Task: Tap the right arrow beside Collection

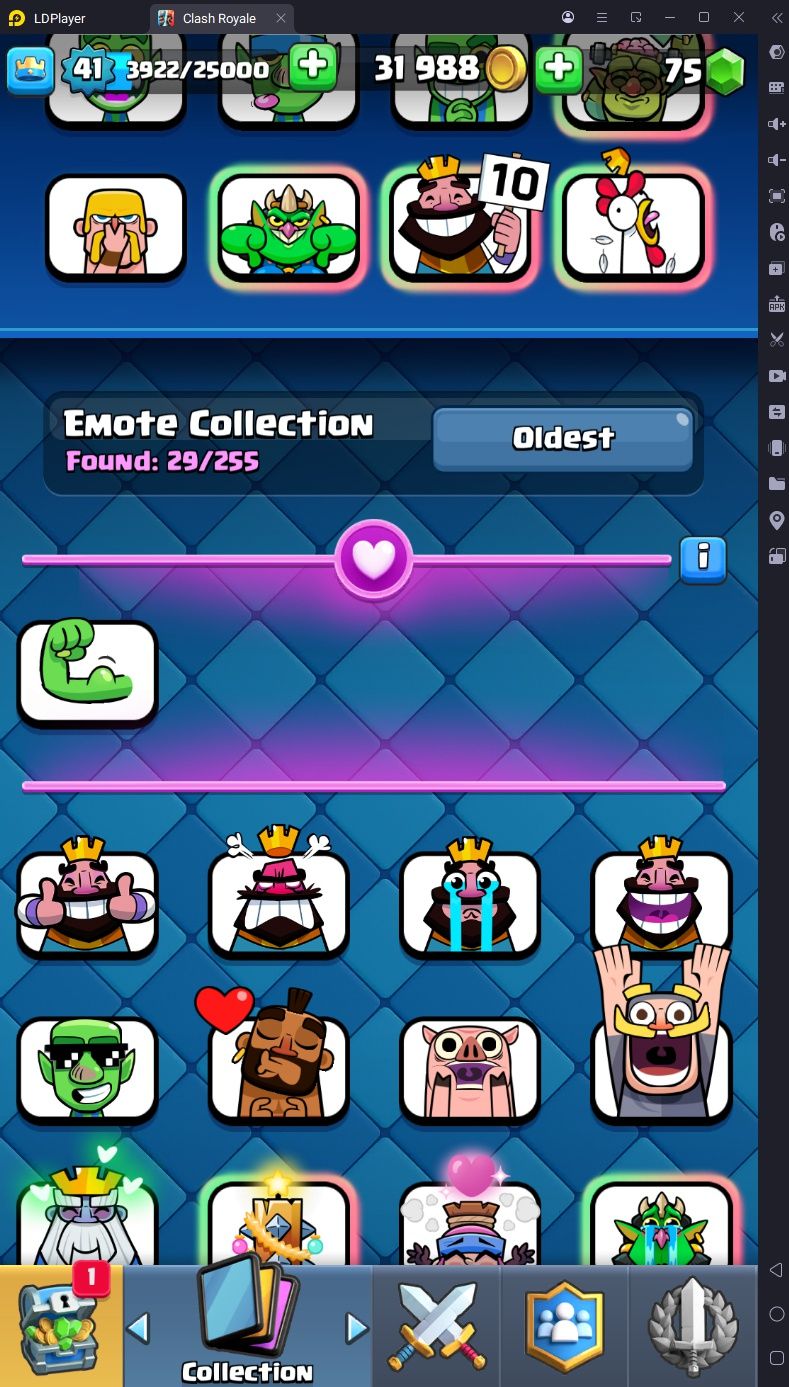Action: 356,1328
